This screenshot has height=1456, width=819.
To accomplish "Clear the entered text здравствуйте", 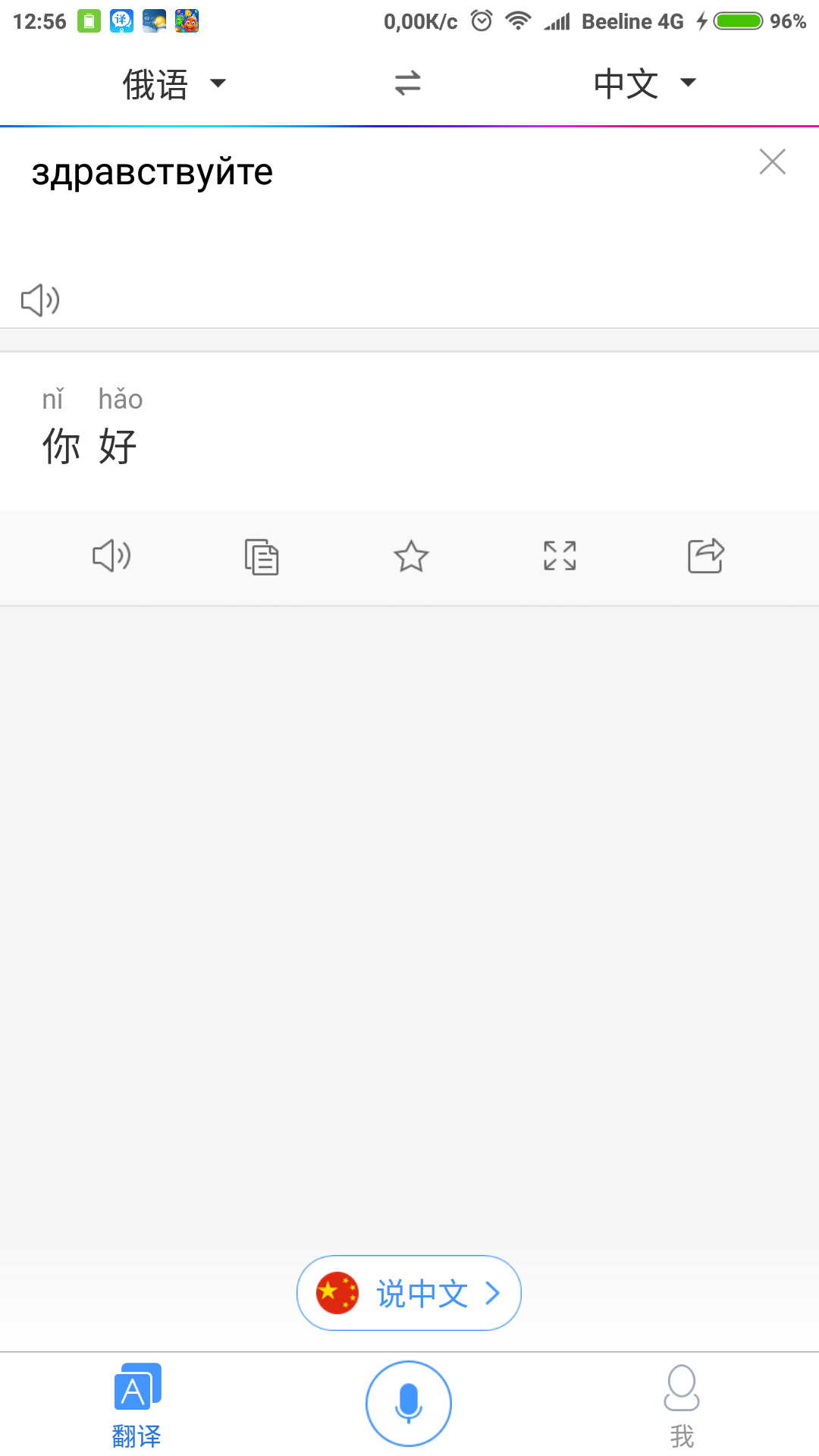I will click(772, 162).
